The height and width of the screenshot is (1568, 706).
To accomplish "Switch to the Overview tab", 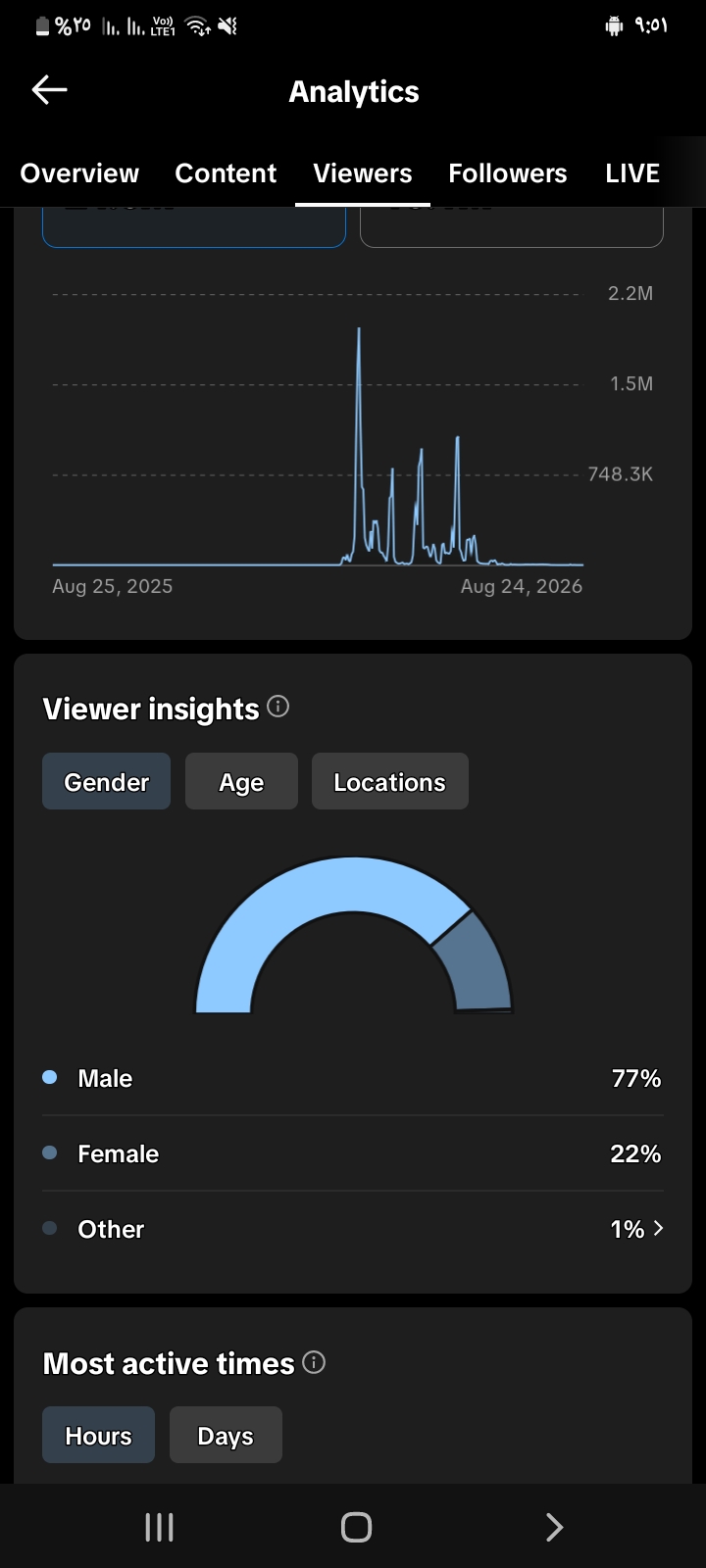I will [79, 173].
